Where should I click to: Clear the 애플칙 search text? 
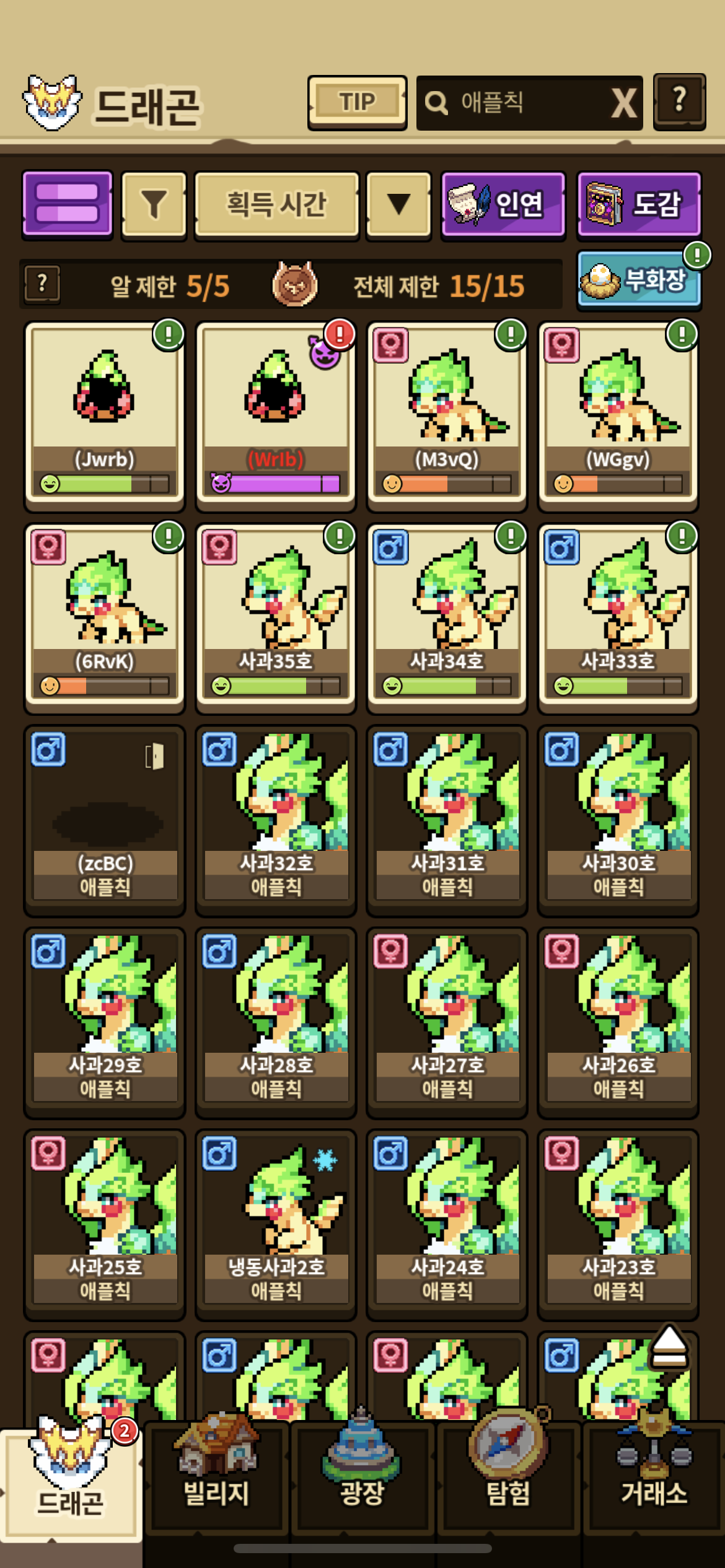click(623, 103)
